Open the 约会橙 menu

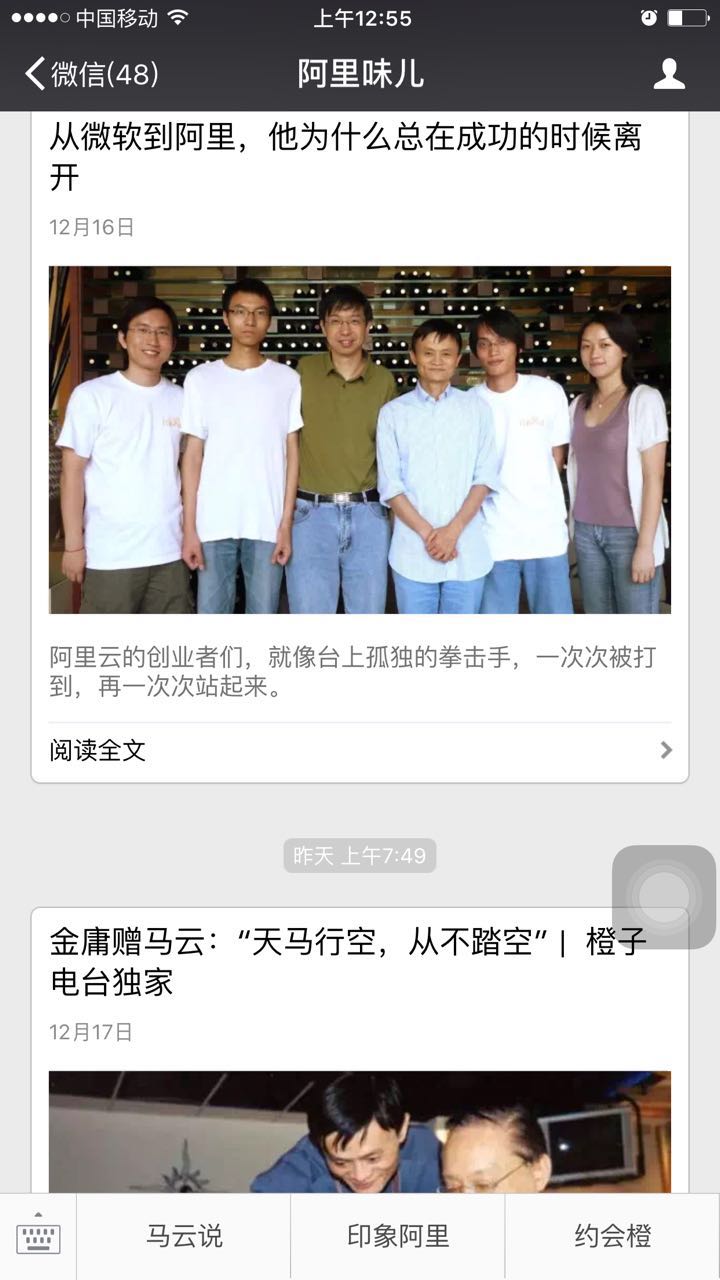pyautogui.click(x=612, y=1237)
